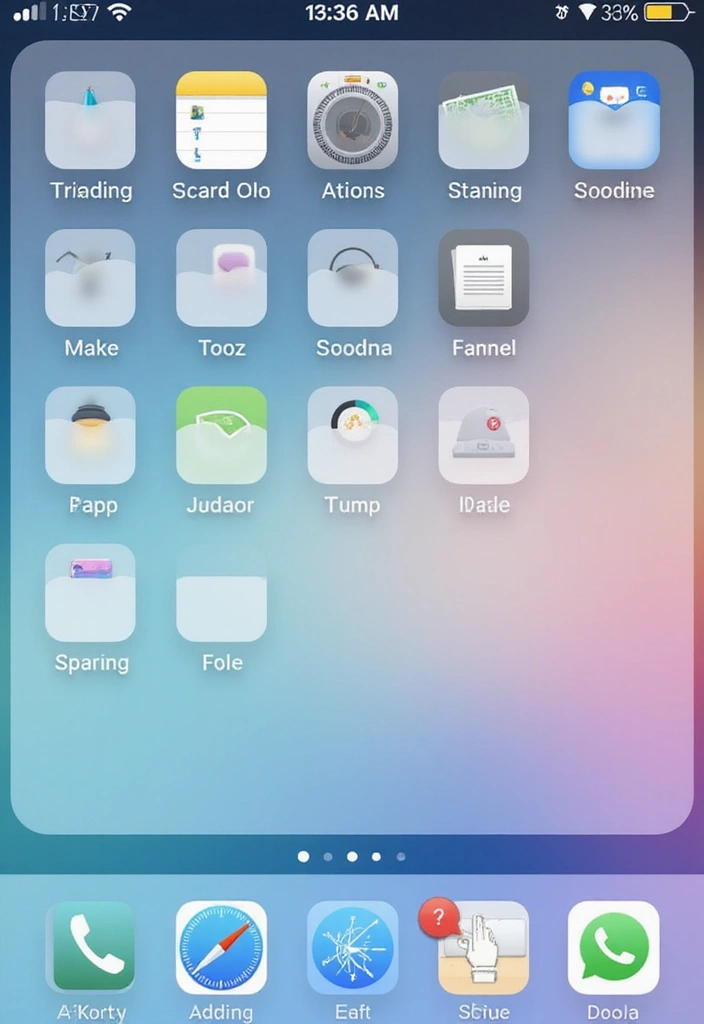Open the green Judaor app
704x1024 pixels.
click(x=221, y=435)
